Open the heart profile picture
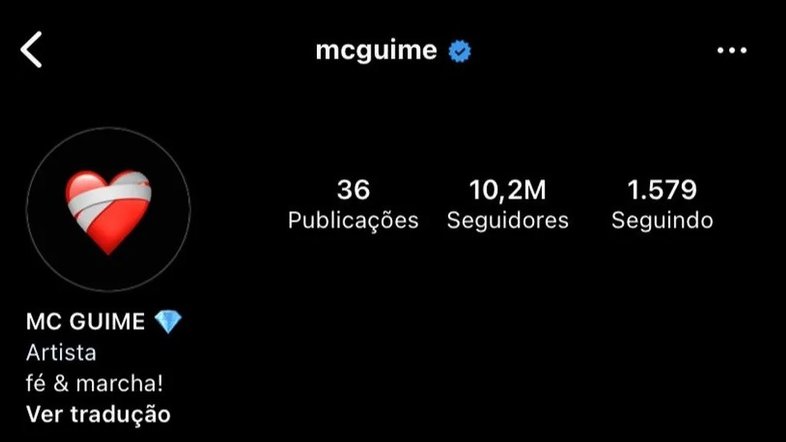The height and width of the screenshot is (442, 786). click(108, 210)
